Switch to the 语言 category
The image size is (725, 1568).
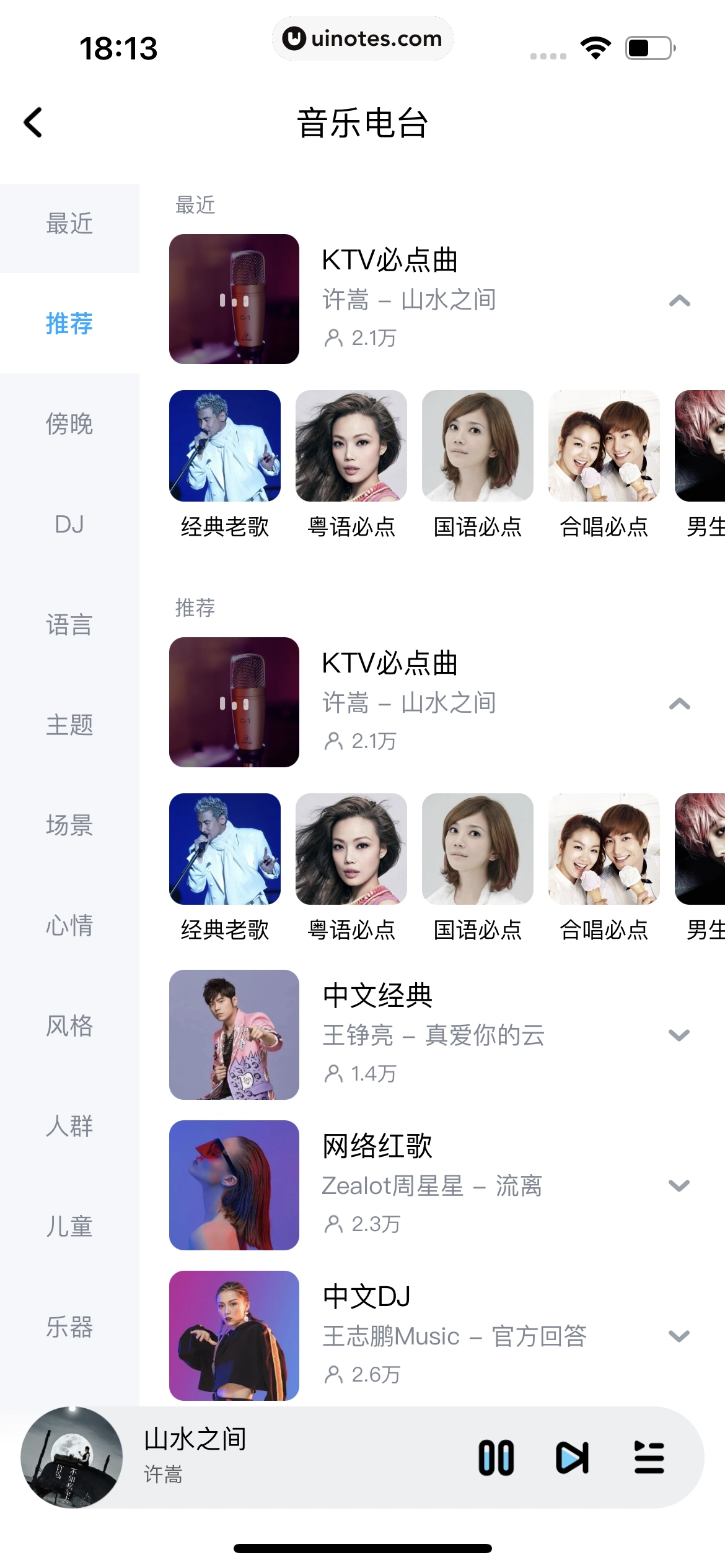point(69,625)
